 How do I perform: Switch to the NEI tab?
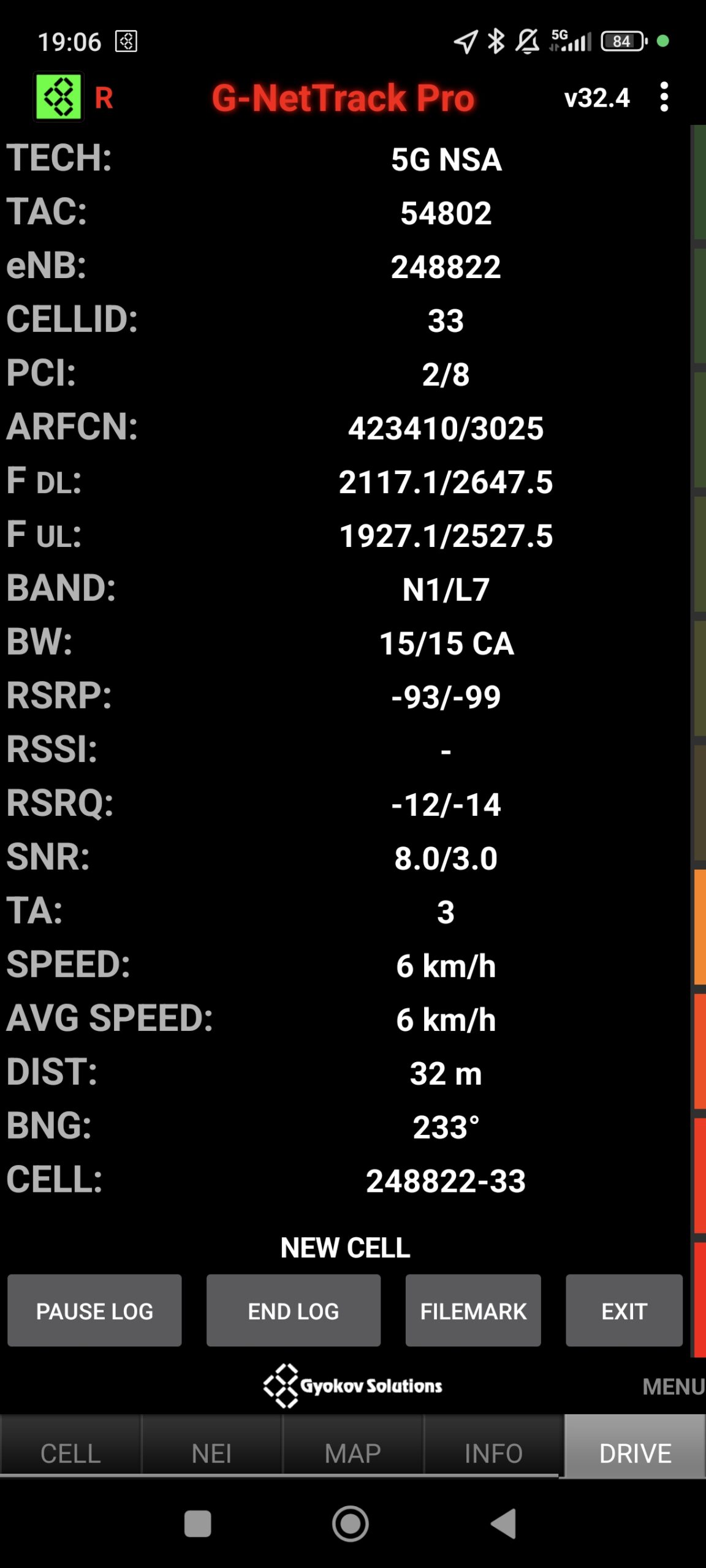click(211, 1453)
